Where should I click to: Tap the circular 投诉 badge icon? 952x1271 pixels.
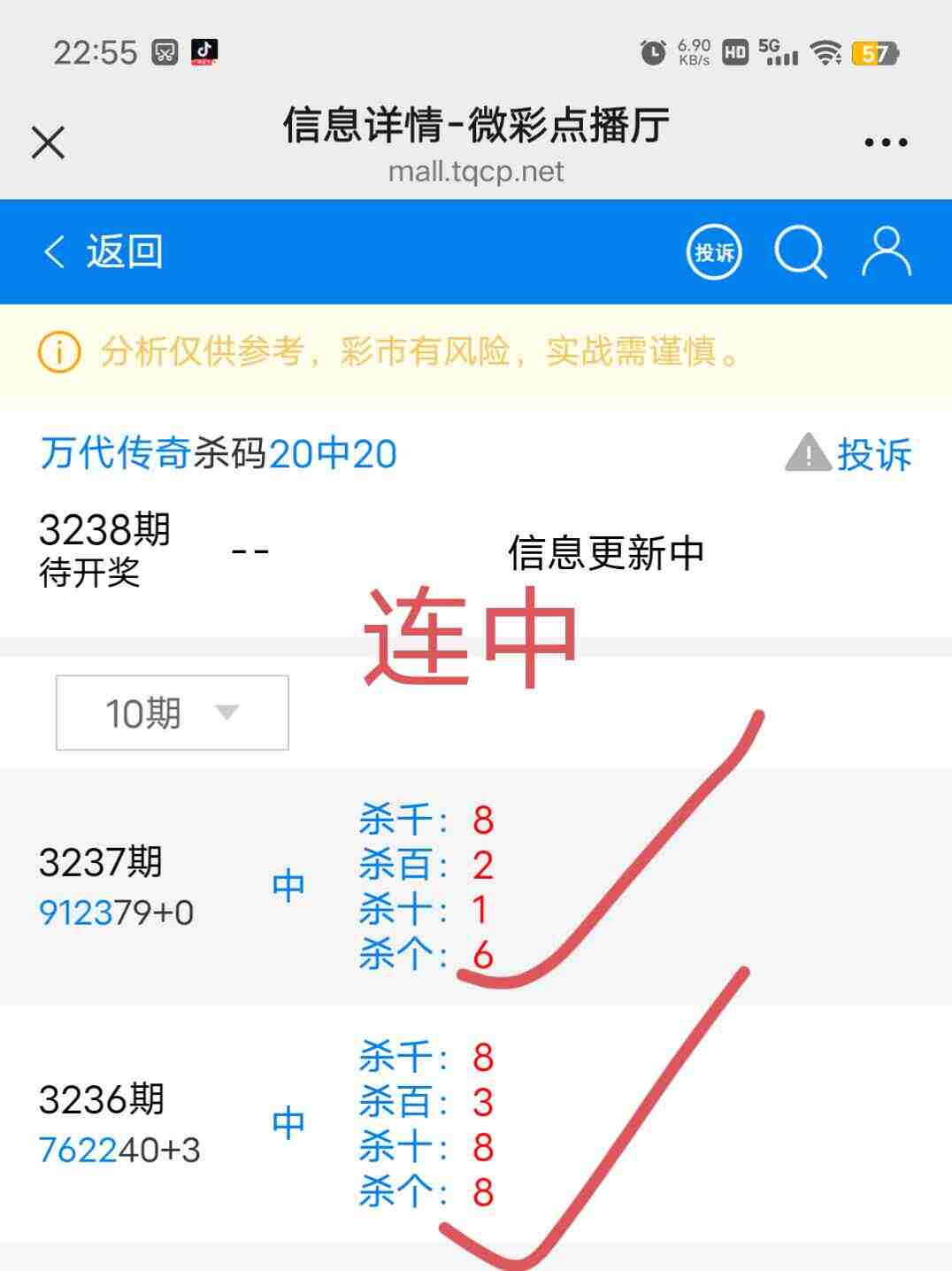(713, 251)
